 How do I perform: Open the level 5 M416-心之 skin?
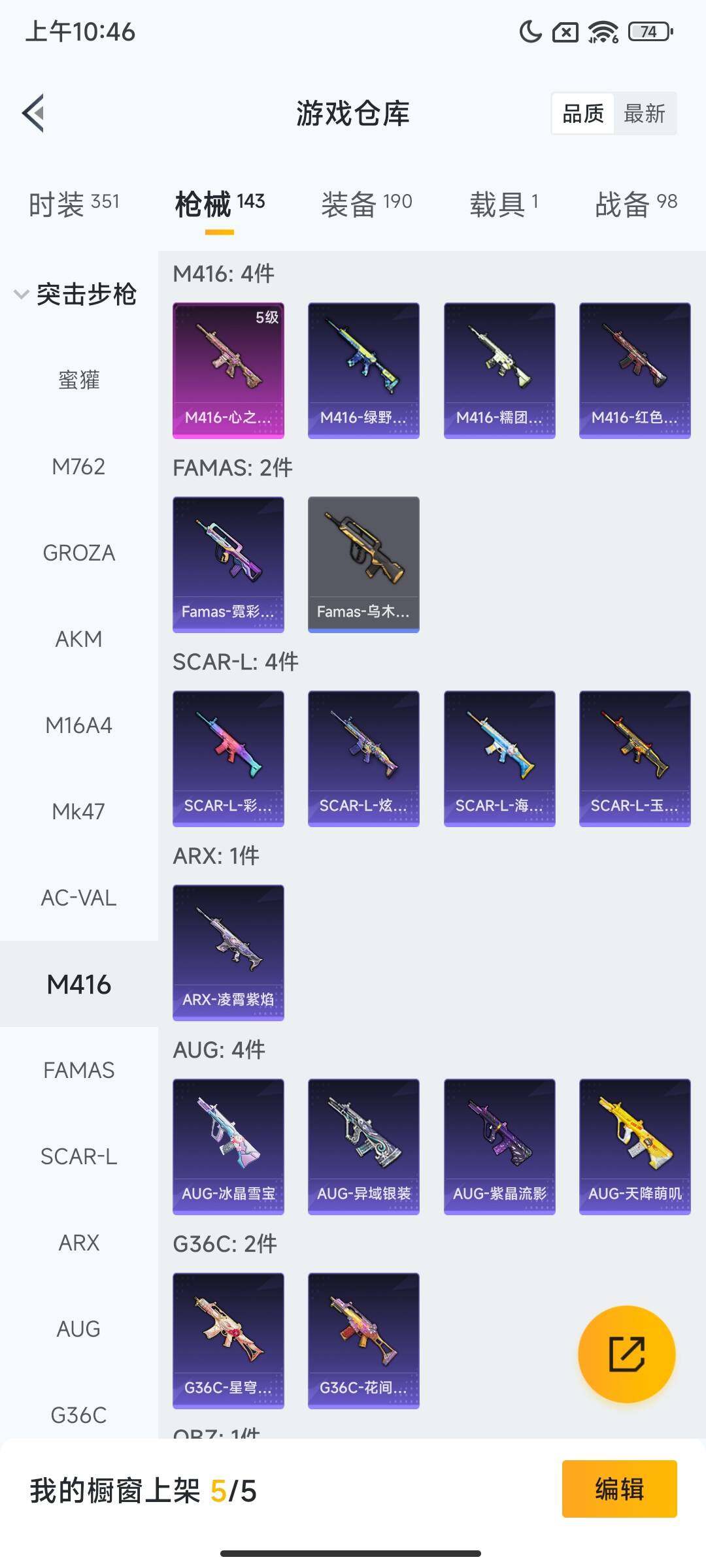pos(228,370)
